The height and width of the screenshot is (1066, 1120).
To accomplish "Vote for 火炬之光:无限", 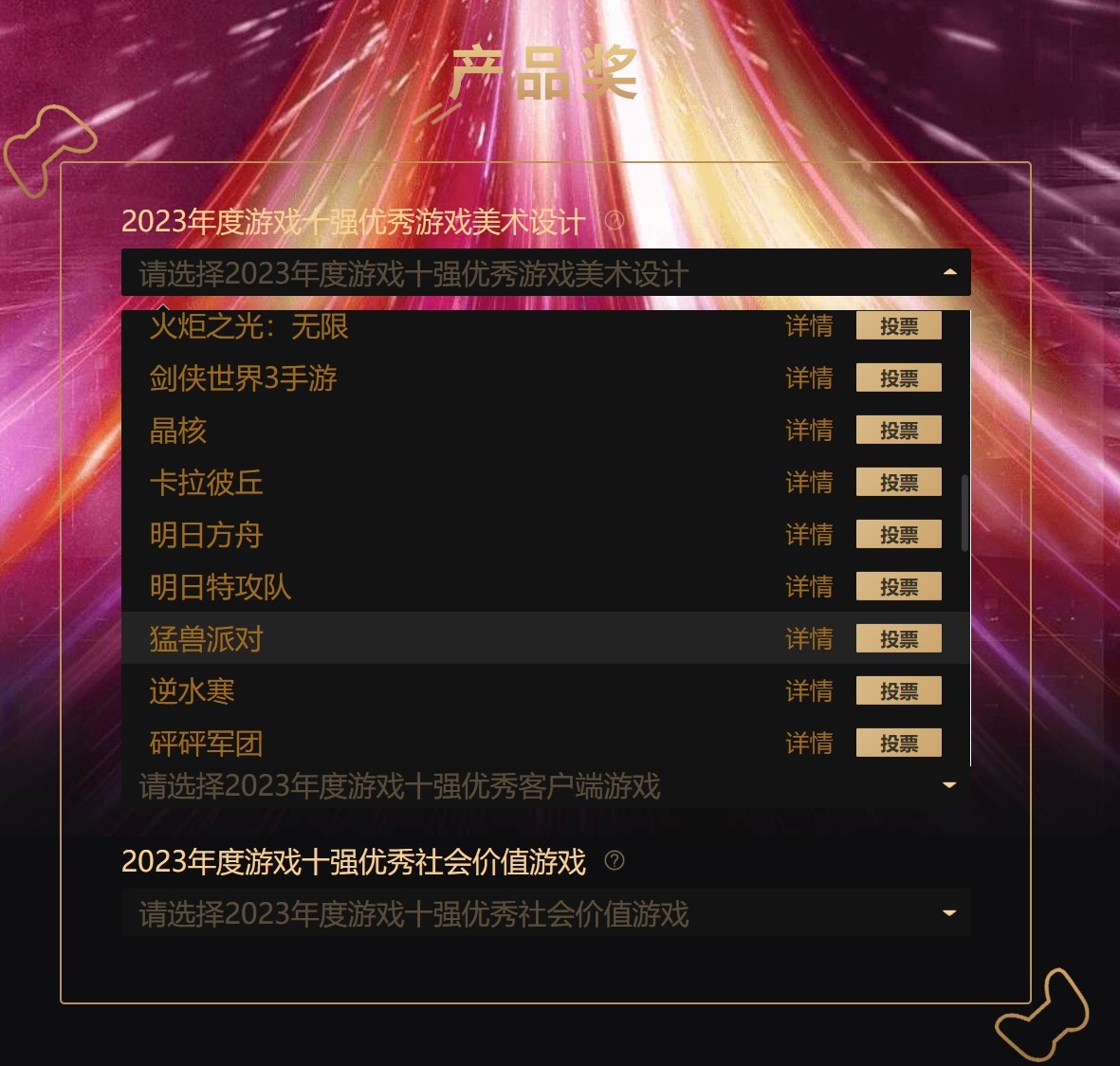I will coord(898,326).
